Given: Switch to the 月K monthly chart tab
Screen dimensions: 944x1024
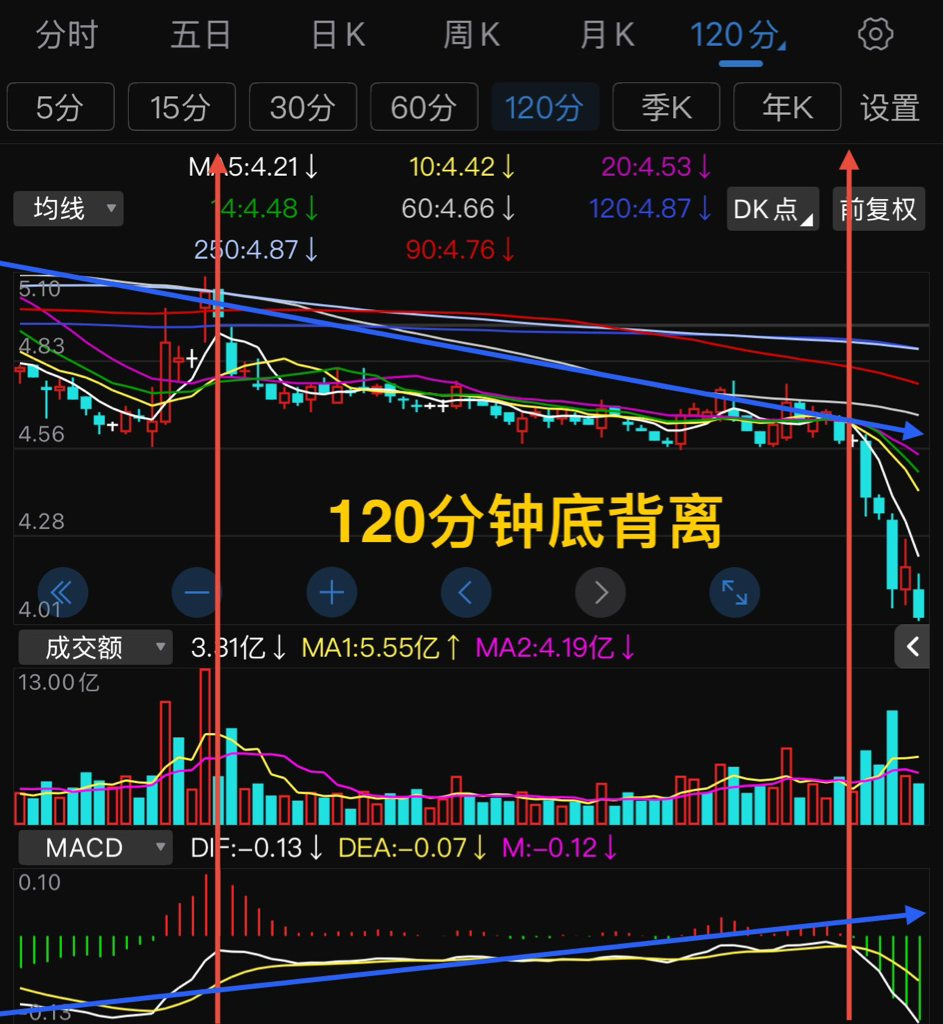Looking at the screenshot, I should pyautogui.click(x=606, y=33).
